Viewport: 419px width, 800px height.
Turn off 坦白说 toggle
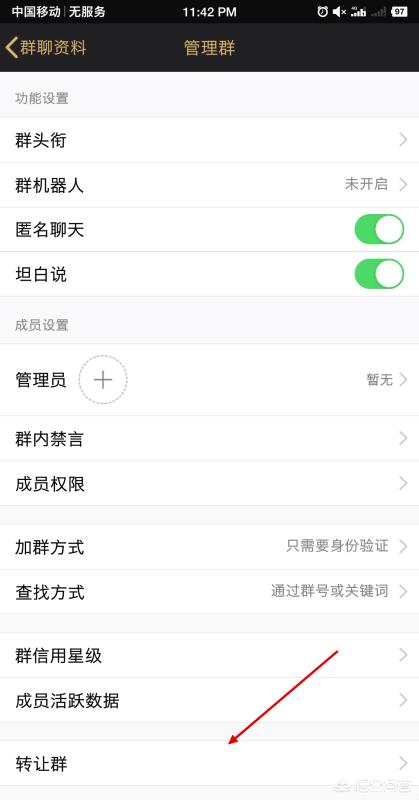coord(379,274)
